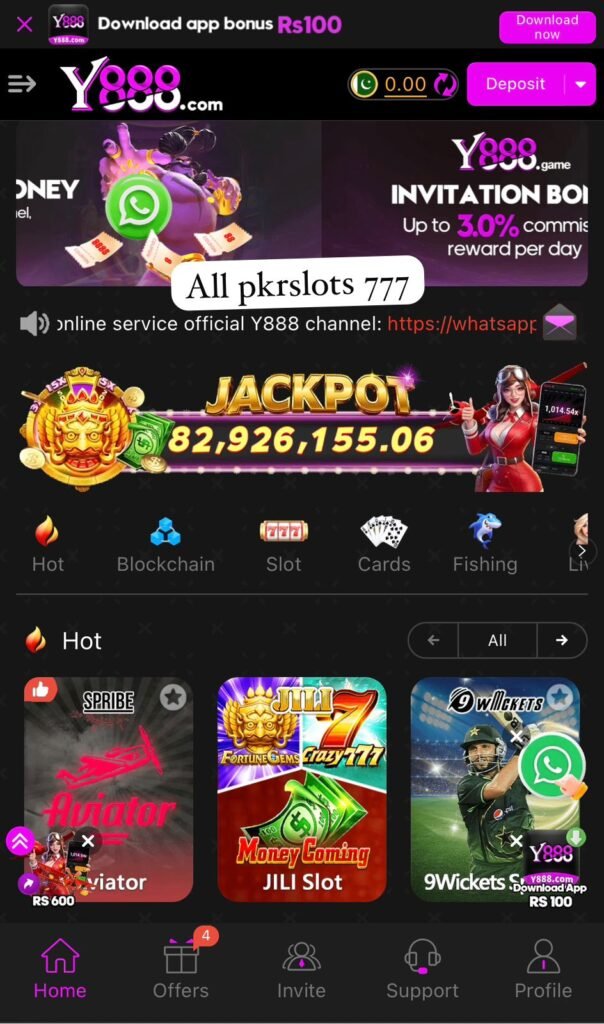604x1024 pixels.
Task: Dismiss the download app bonus banner
Action: tap(24, 24)
